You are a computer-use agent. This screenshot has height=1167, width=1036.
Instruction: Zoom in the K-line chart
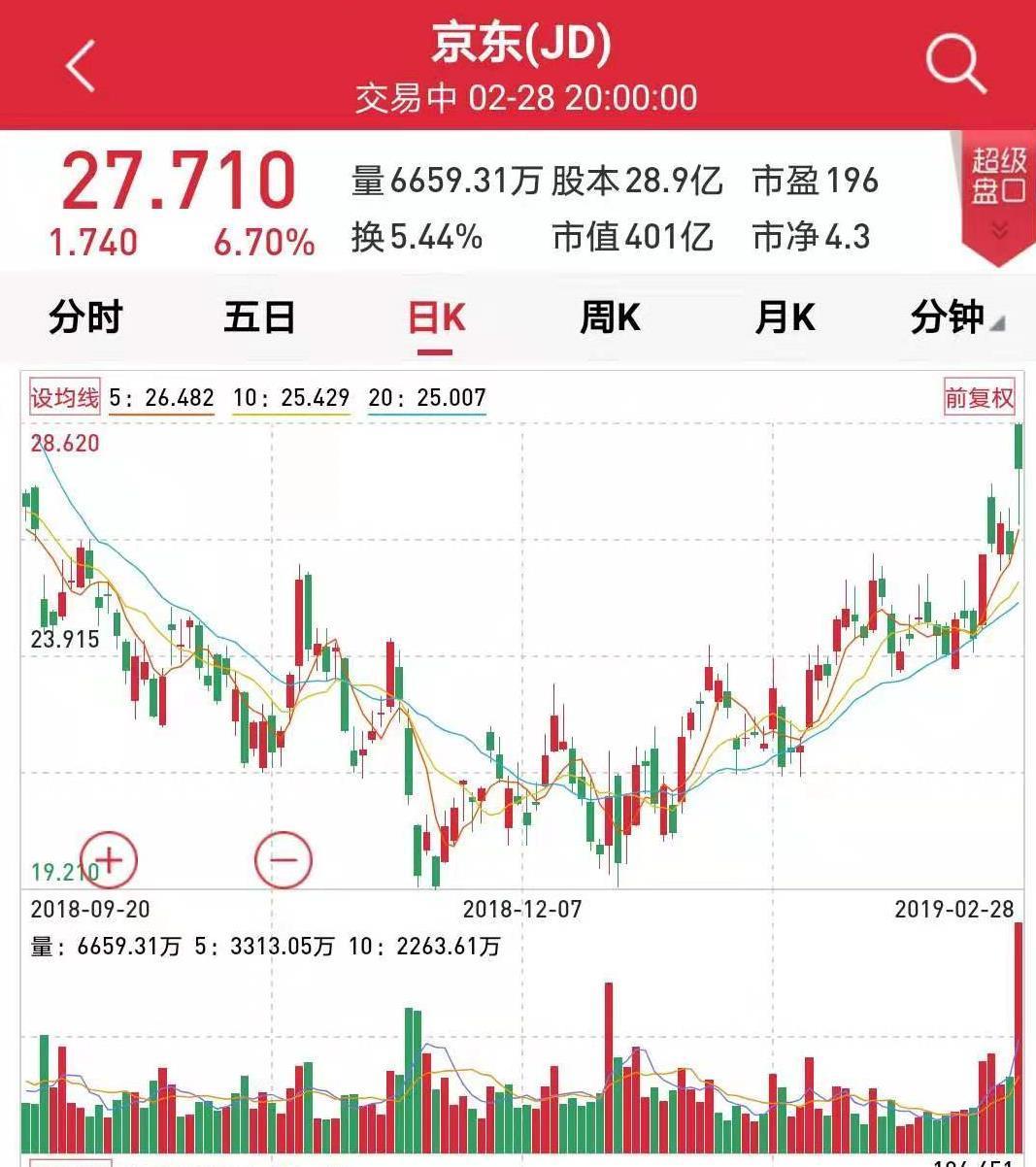[109, 860]
